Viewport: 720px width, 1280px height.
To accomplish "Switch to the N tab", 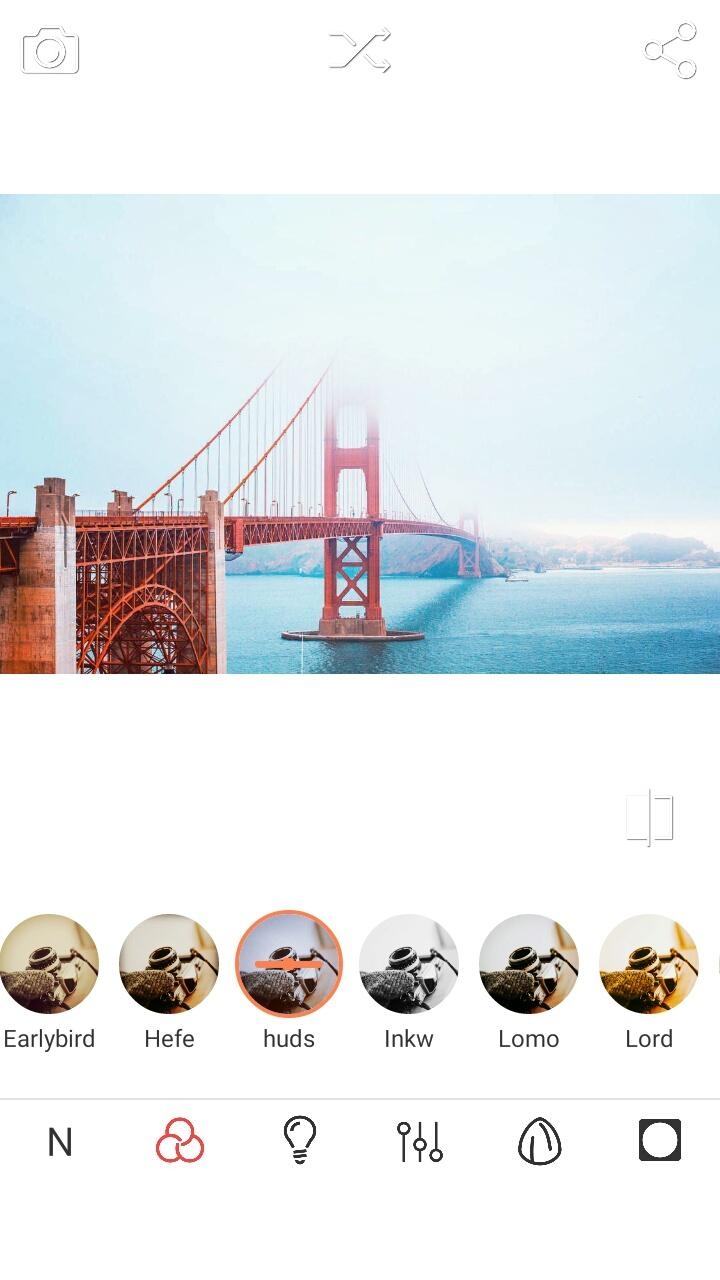I will [60, 1141].
